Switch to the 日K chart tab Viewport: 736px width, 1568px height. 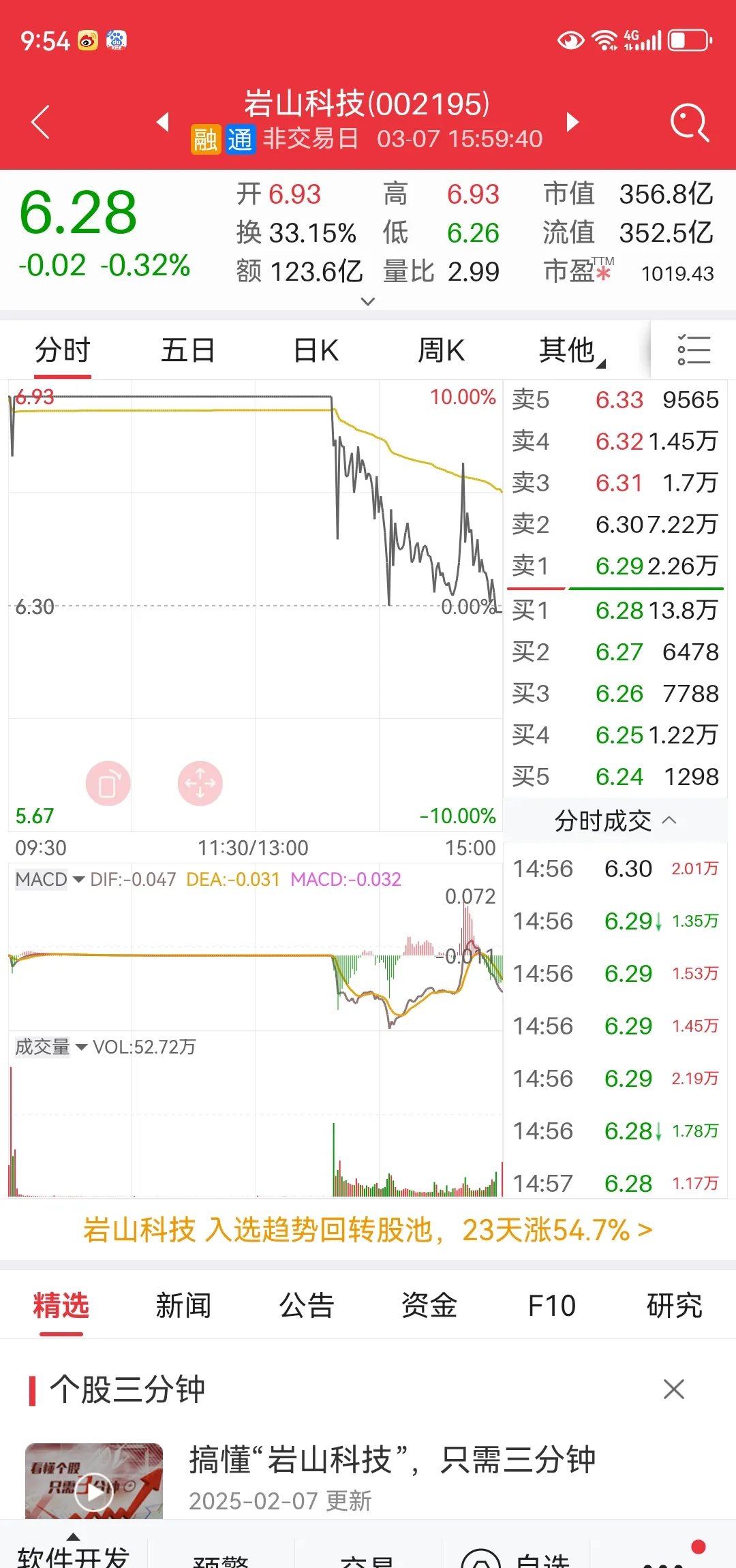tap(316, 351)
